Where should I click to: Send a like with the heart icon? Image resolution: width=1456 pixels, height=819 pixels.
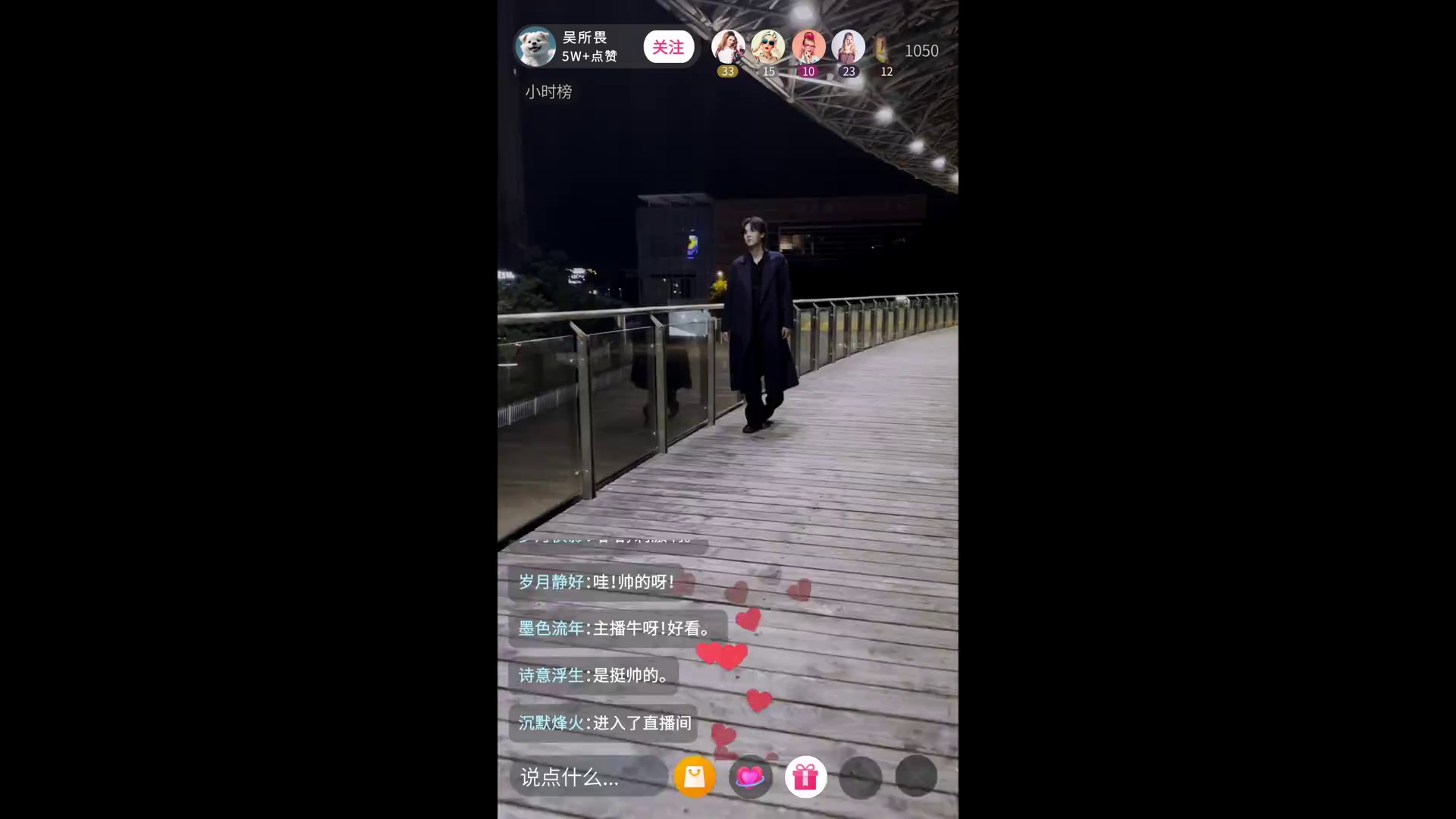point(750,777)
